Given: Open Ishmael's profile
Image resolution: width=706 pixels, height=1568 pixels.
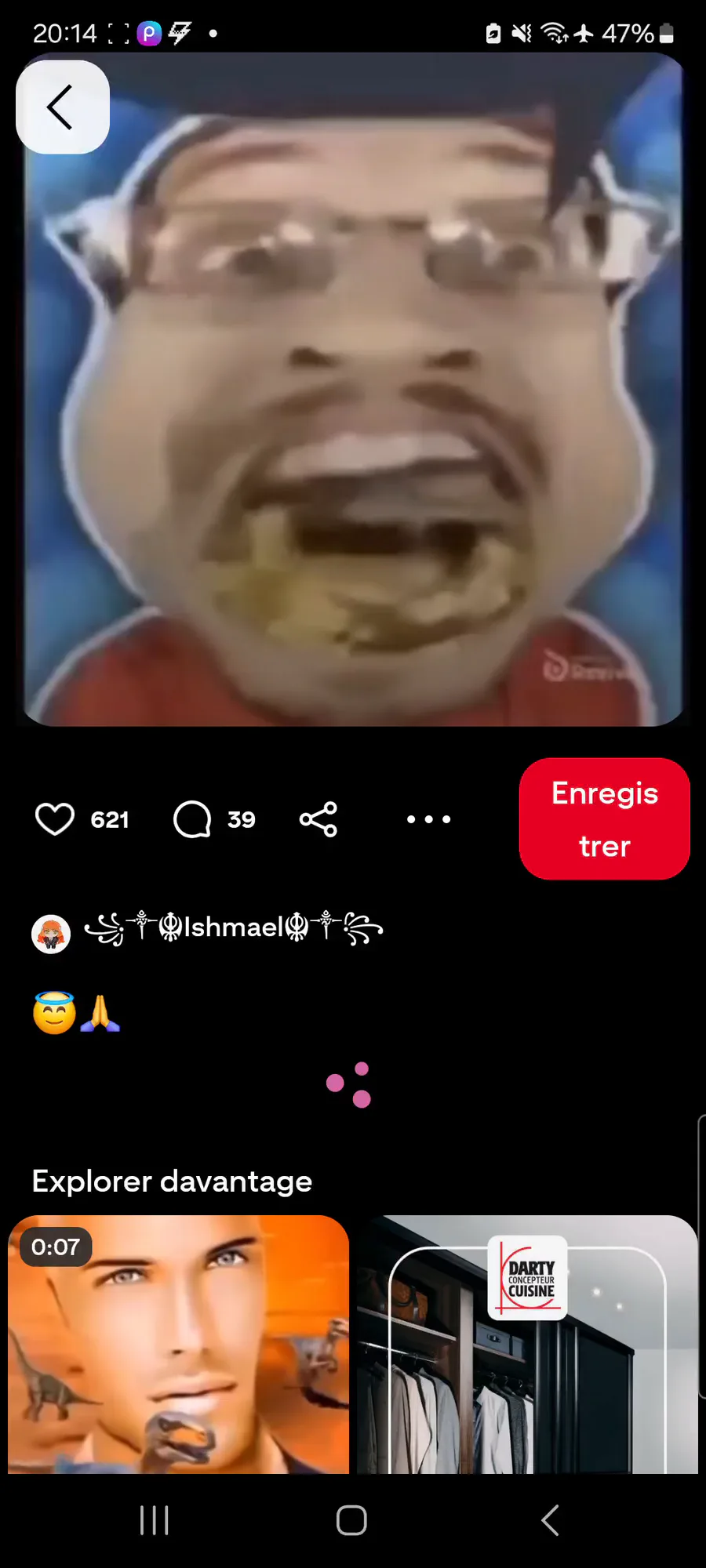Looking at the screenshot, I should [x=208, y=931].
